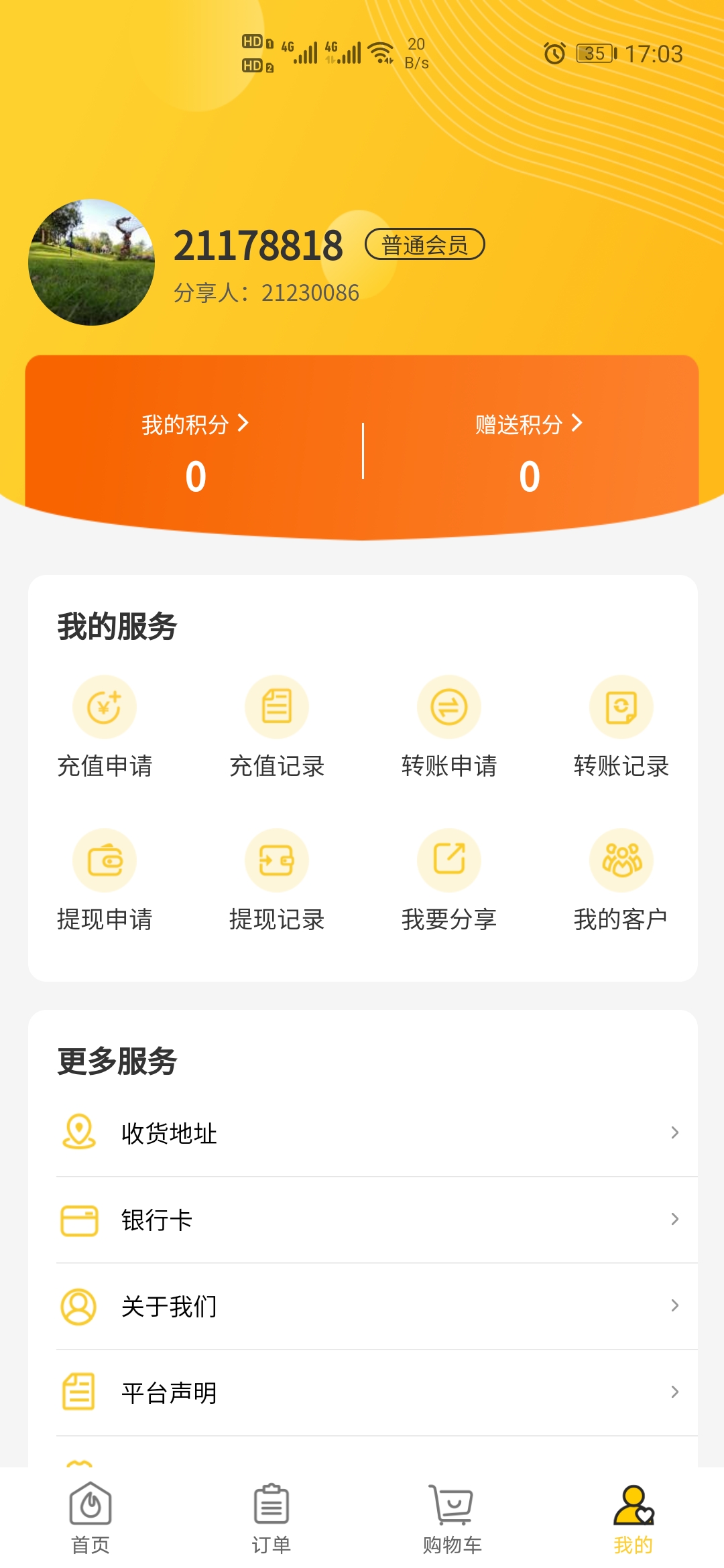Go to the 购物车 shopping cart tab
Image resolution: width=724 pixels, height=1568 pixels.
click(x=452, y=1518)
